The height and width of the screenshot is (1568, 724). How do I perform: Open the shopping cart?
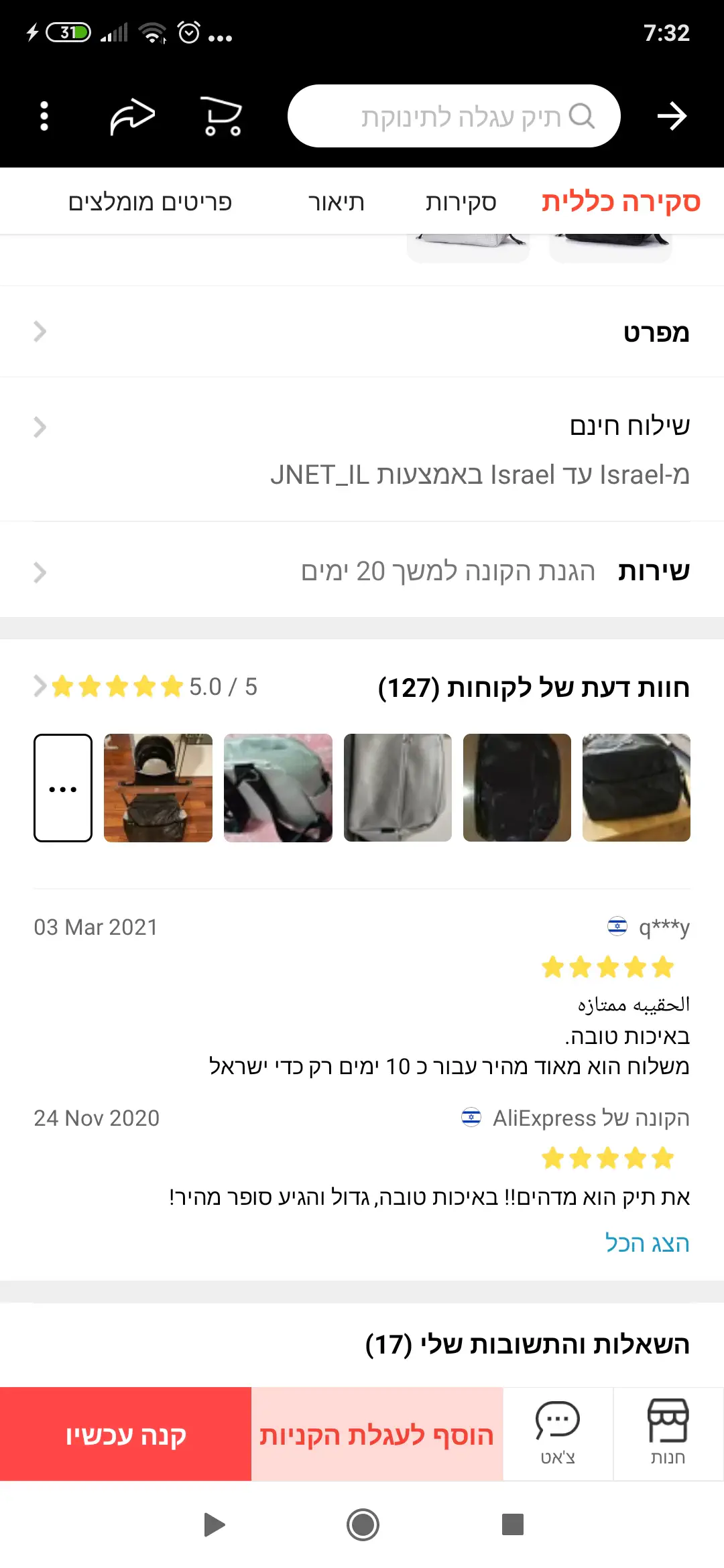tap(221, 116)
